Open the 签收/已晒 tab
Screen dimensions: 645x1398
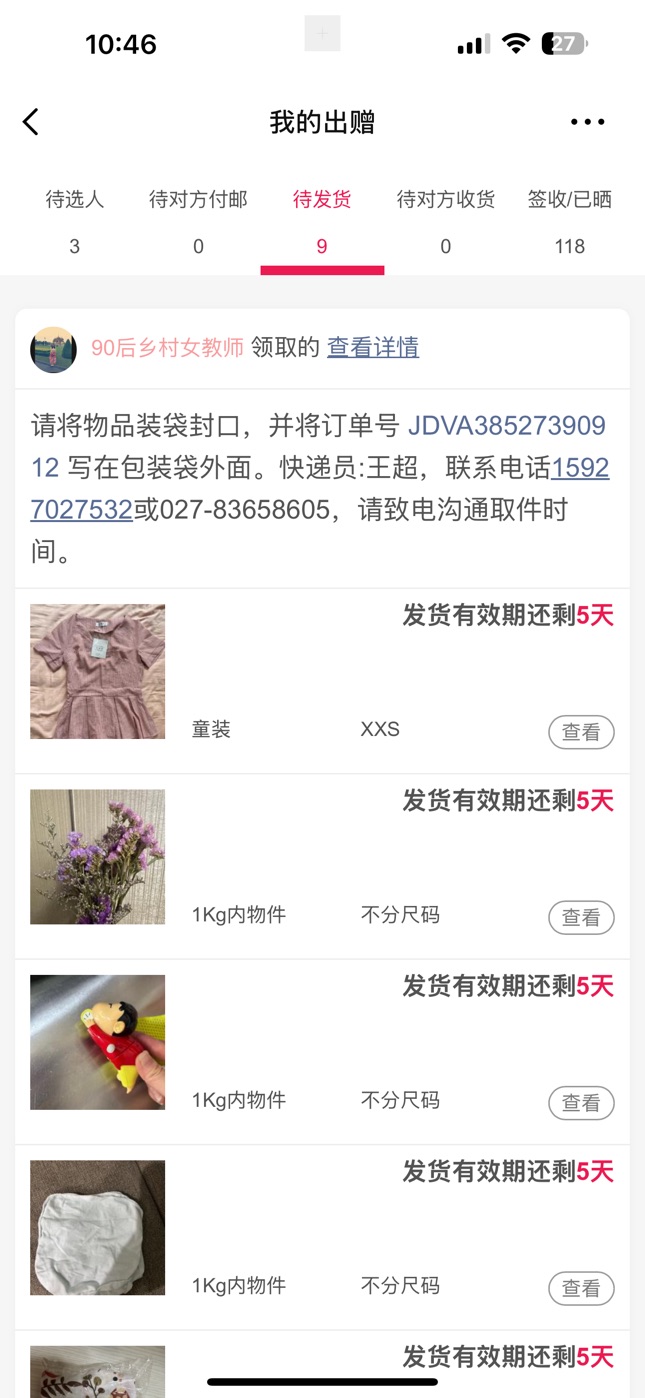(570, 221)
